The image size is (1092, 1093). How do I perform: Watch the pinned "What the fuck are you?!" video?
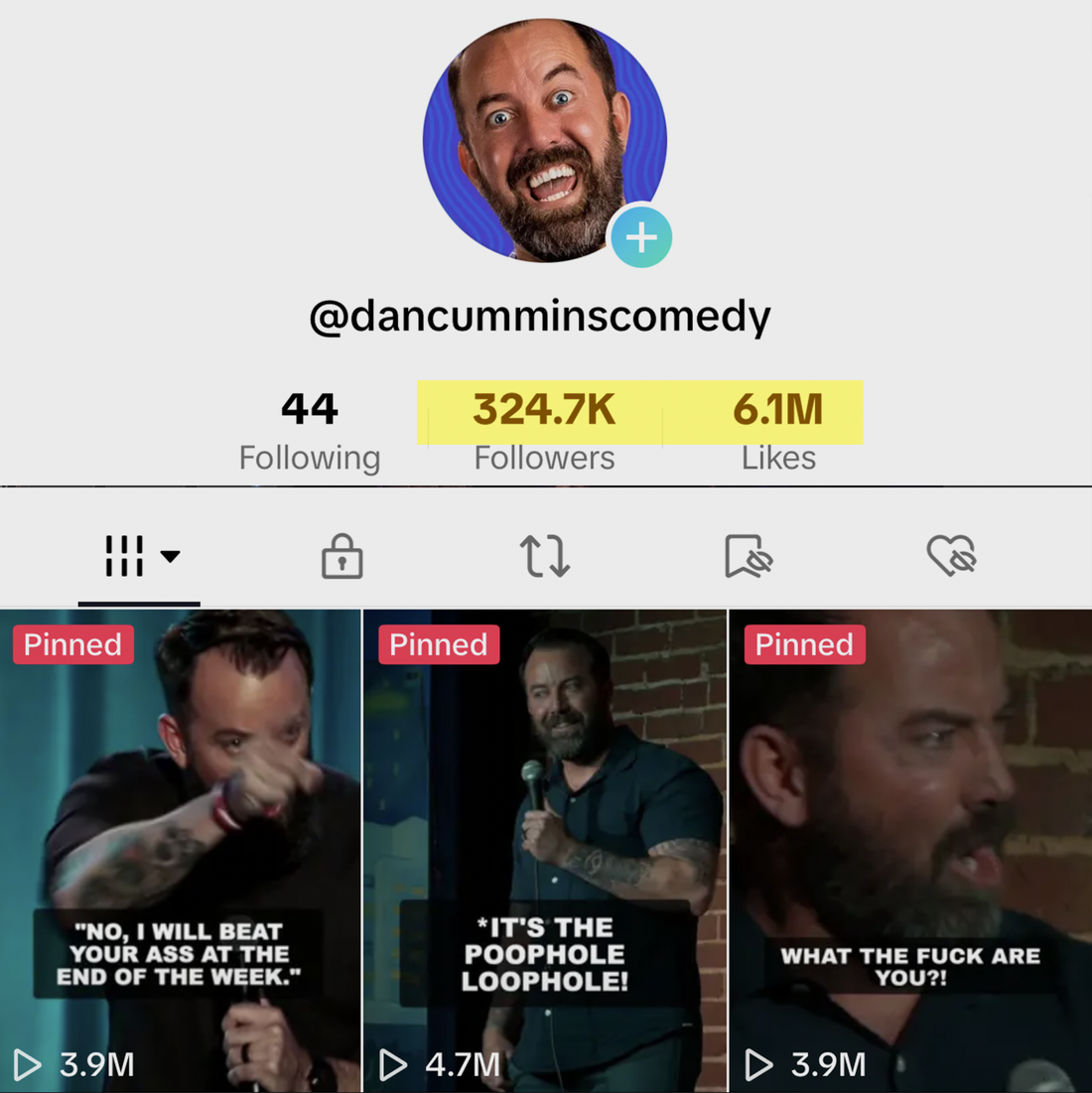click(x=910, y=851)
